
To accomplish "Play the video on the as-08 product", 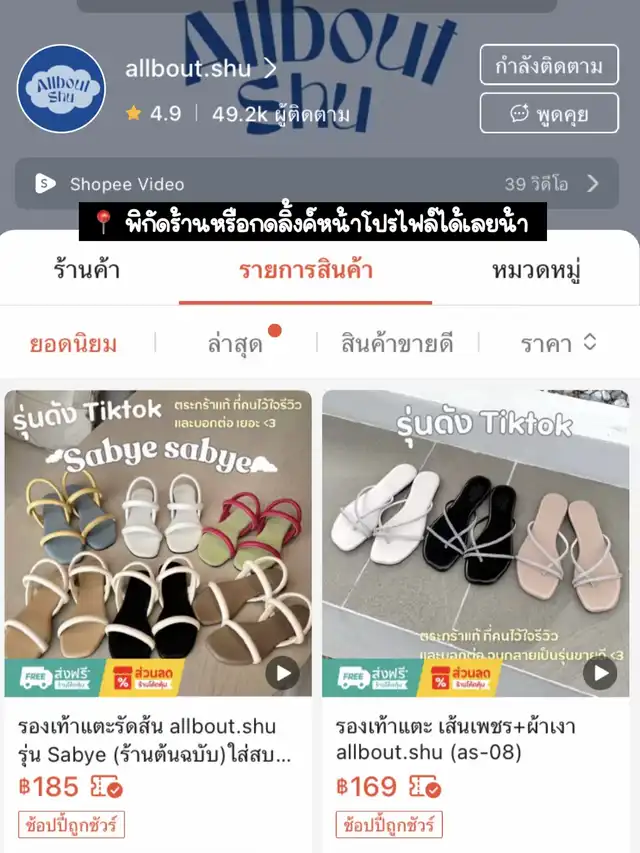I will pyautogui.click(x=600, y=673).
